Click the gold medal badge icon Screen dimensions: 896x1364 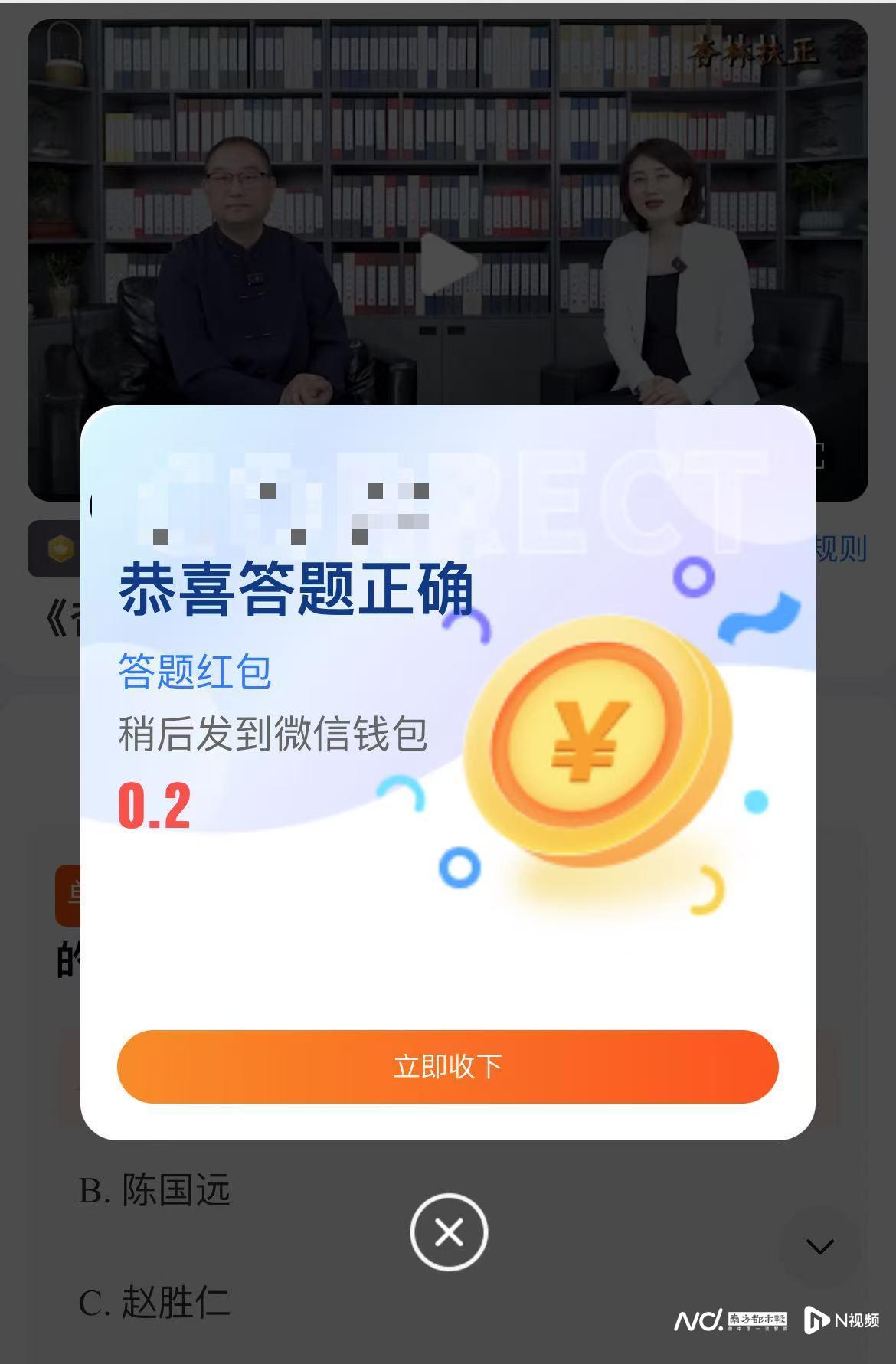coord(61,547)
